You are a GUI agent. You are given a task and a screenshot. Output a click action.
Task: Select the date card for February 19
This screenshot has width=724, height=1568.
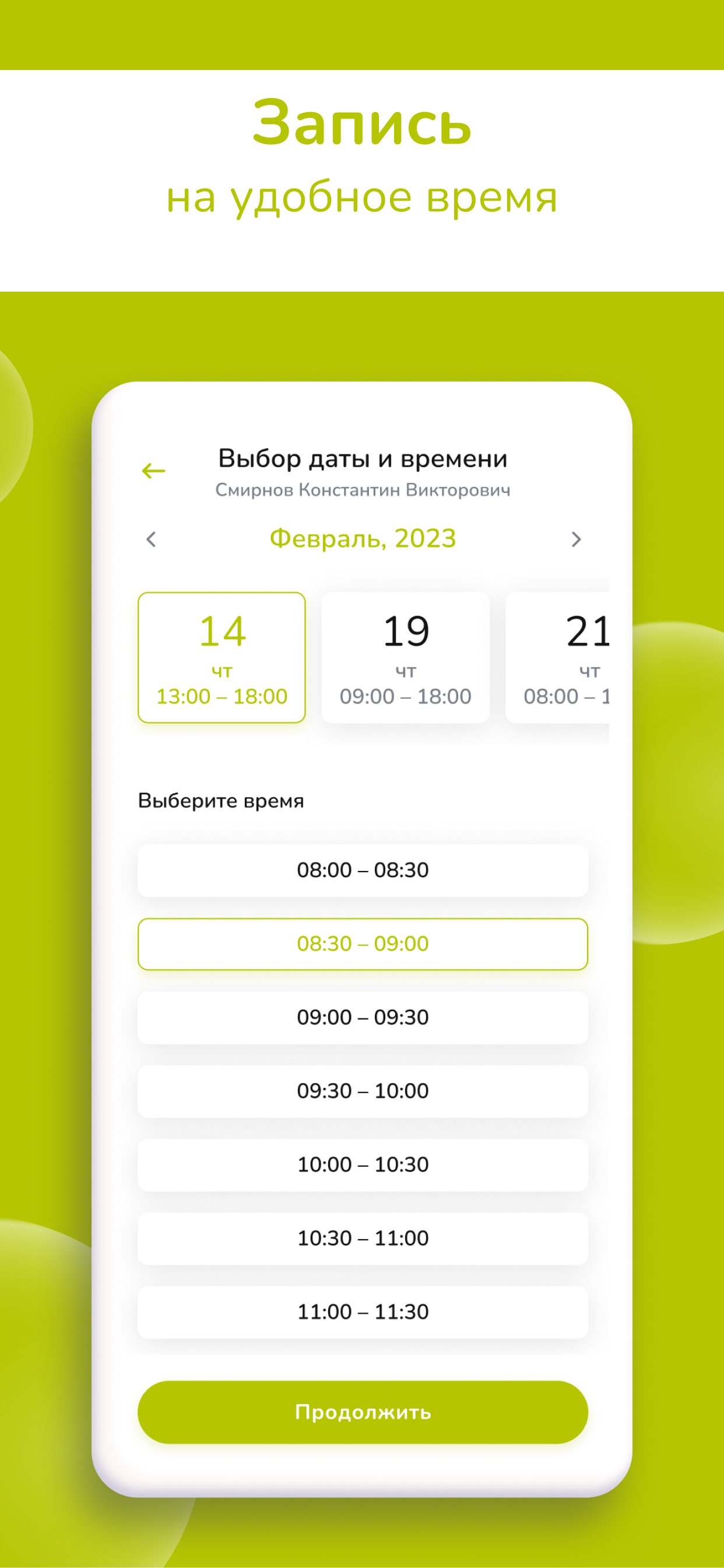point(406,656)
